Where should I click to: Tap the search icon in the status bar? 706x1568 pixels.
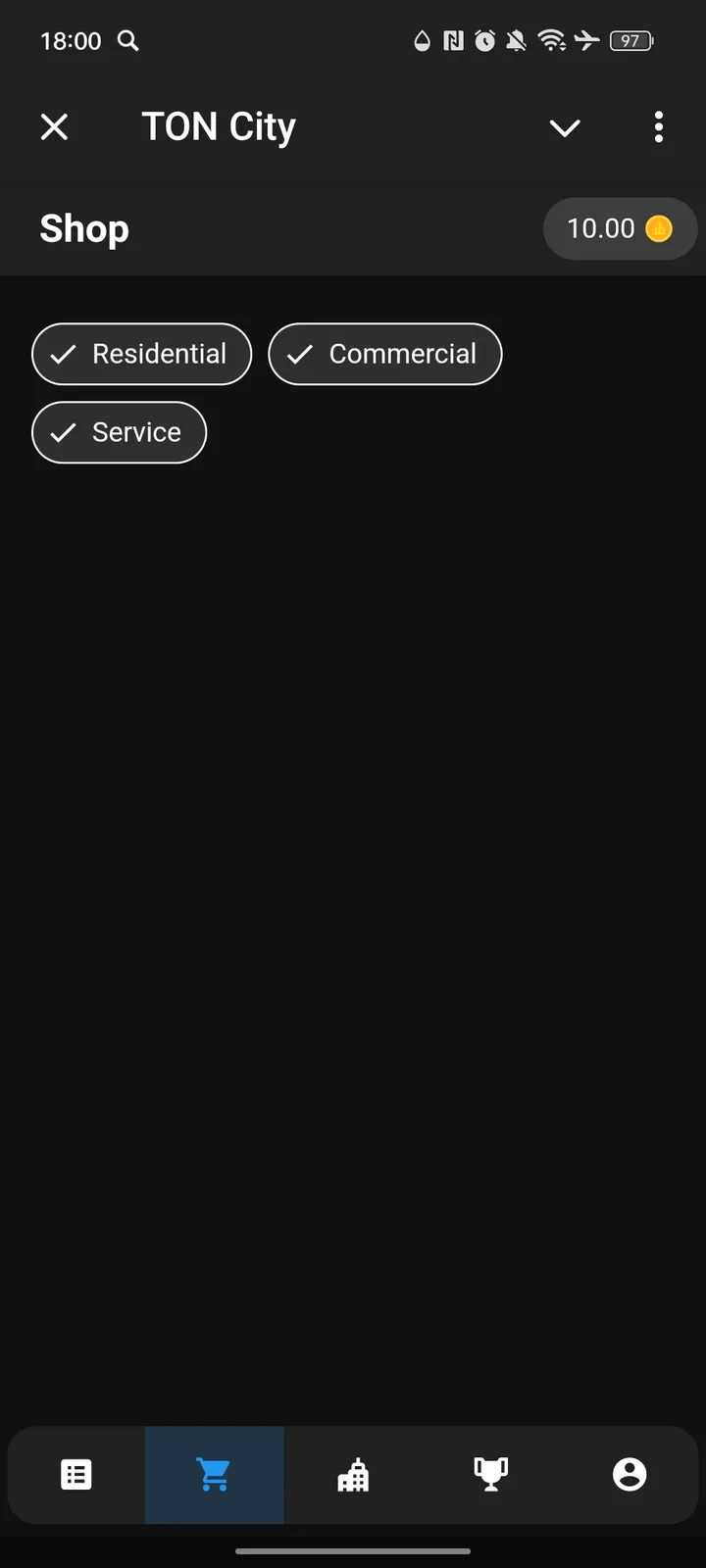pyautogui.click(x=127, y=41)
